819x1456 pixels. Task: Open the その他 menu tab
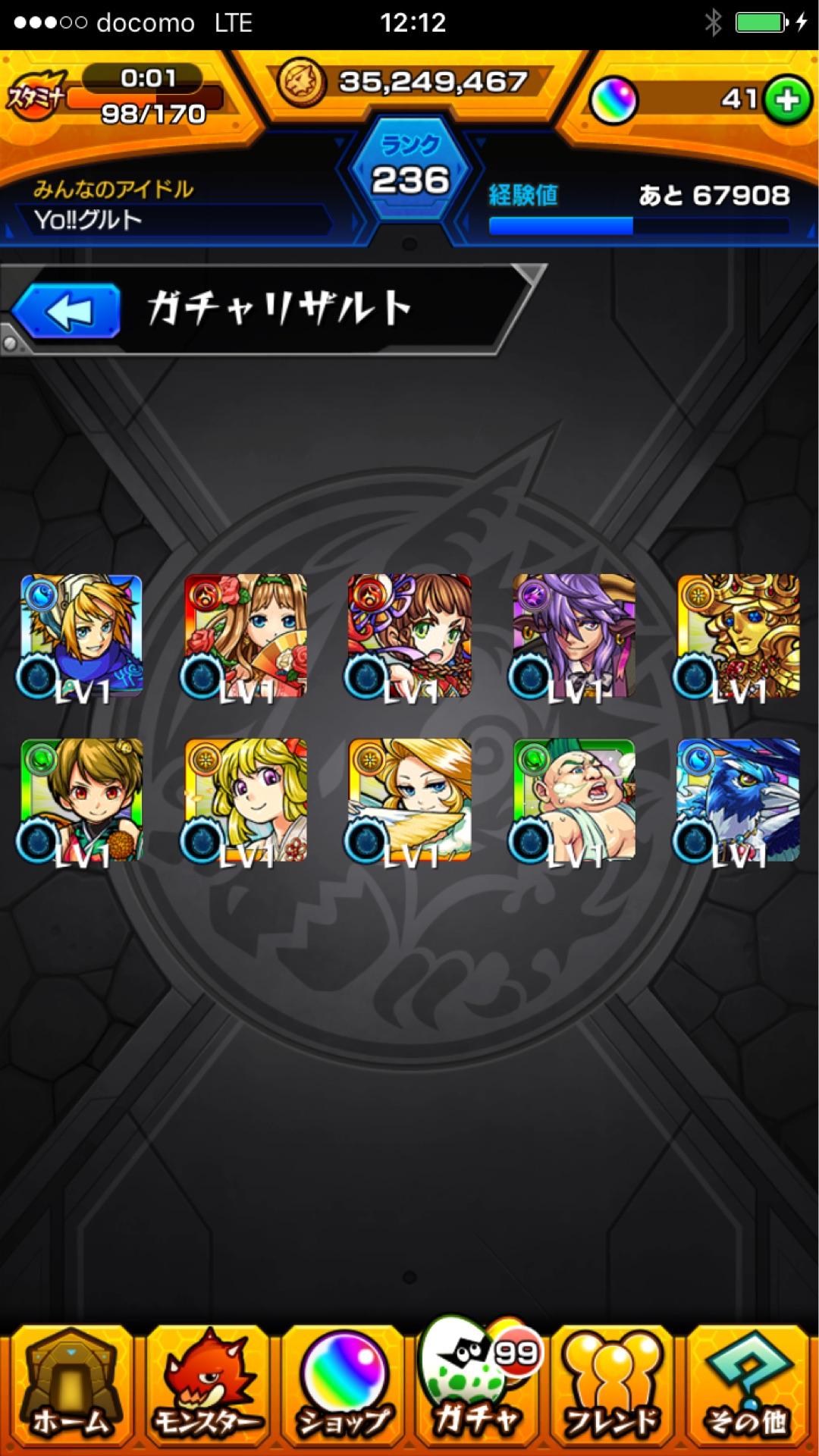pyautogui.click(x=748, y=1386)
